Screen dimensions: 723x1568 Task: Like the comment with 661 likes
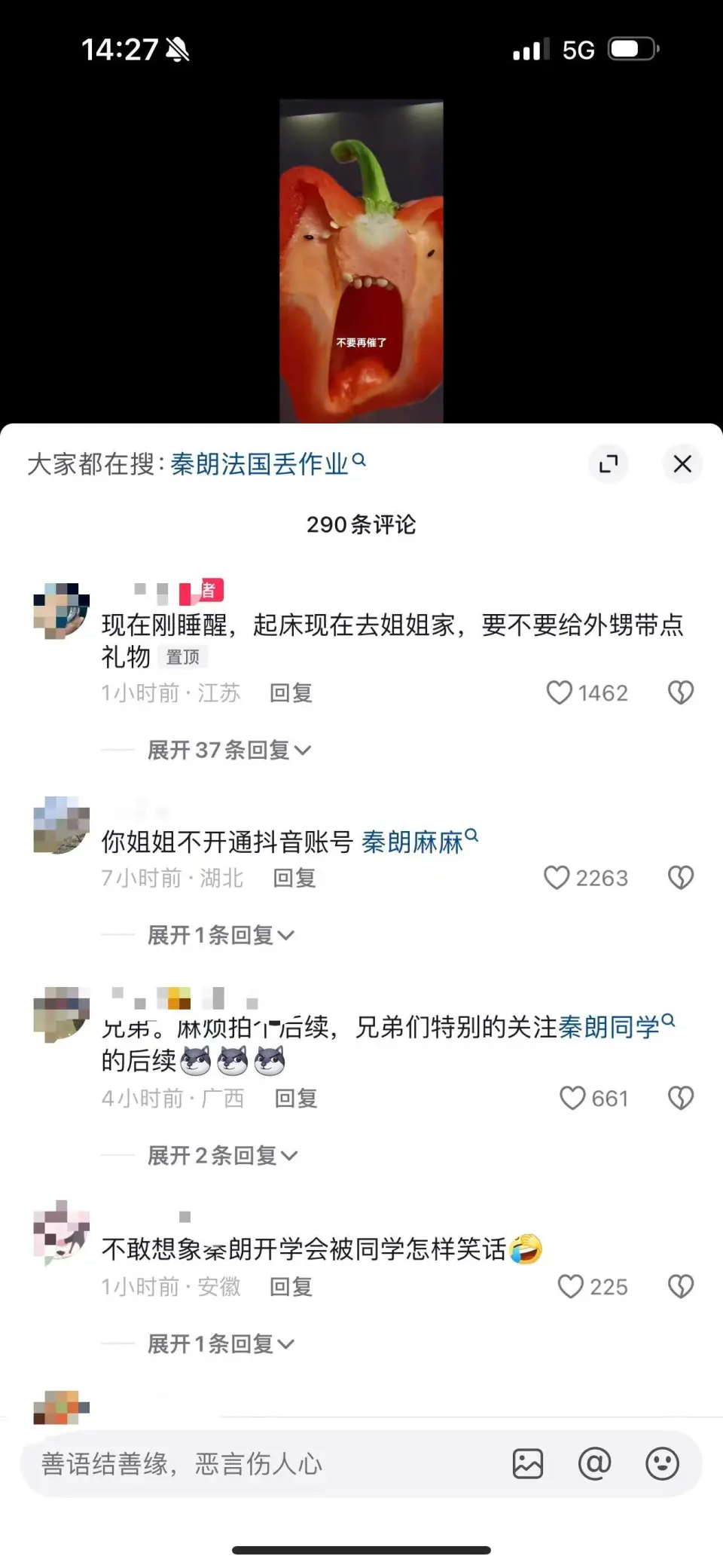(x=572, y=1098)
